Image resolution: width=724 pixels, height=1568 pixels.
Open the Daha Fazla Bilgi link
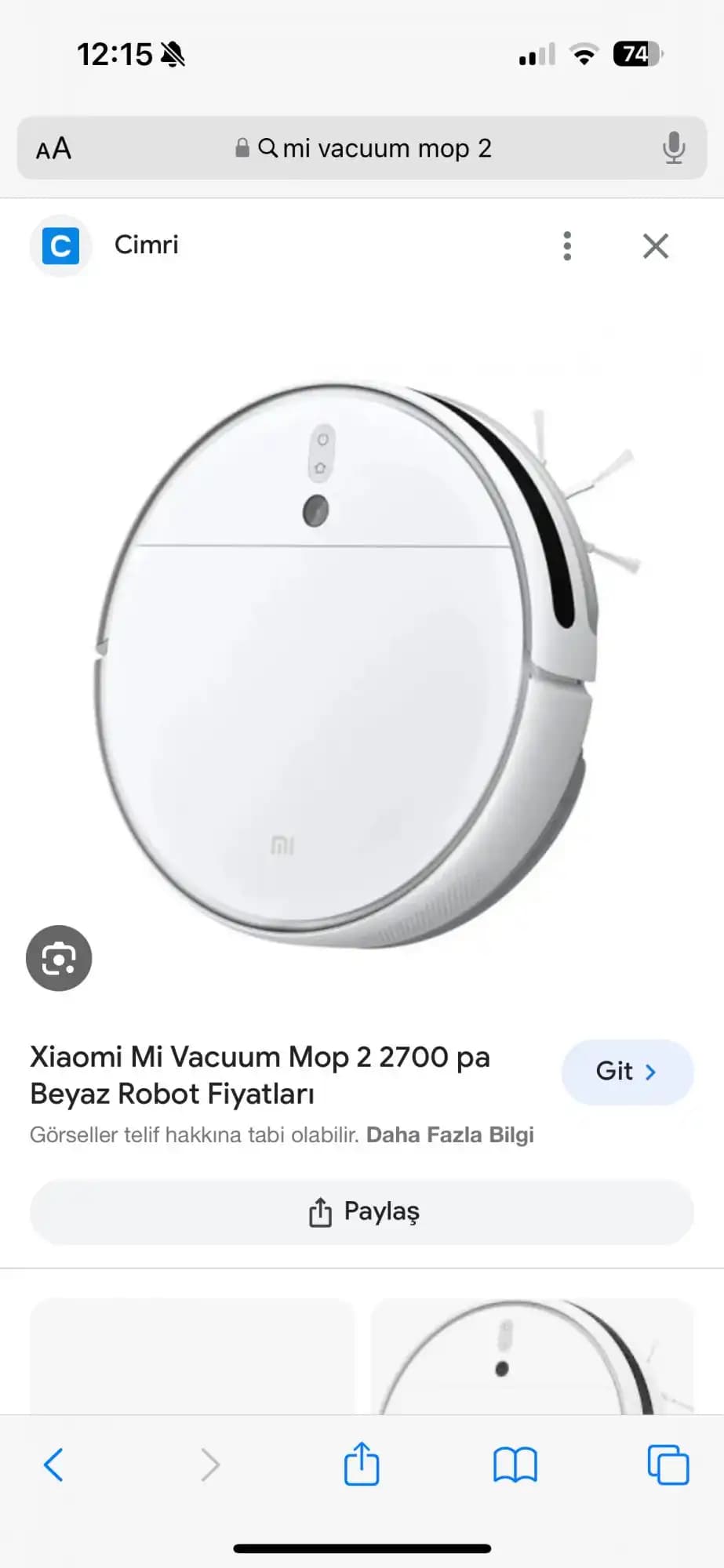click(x=449, y=1135)
